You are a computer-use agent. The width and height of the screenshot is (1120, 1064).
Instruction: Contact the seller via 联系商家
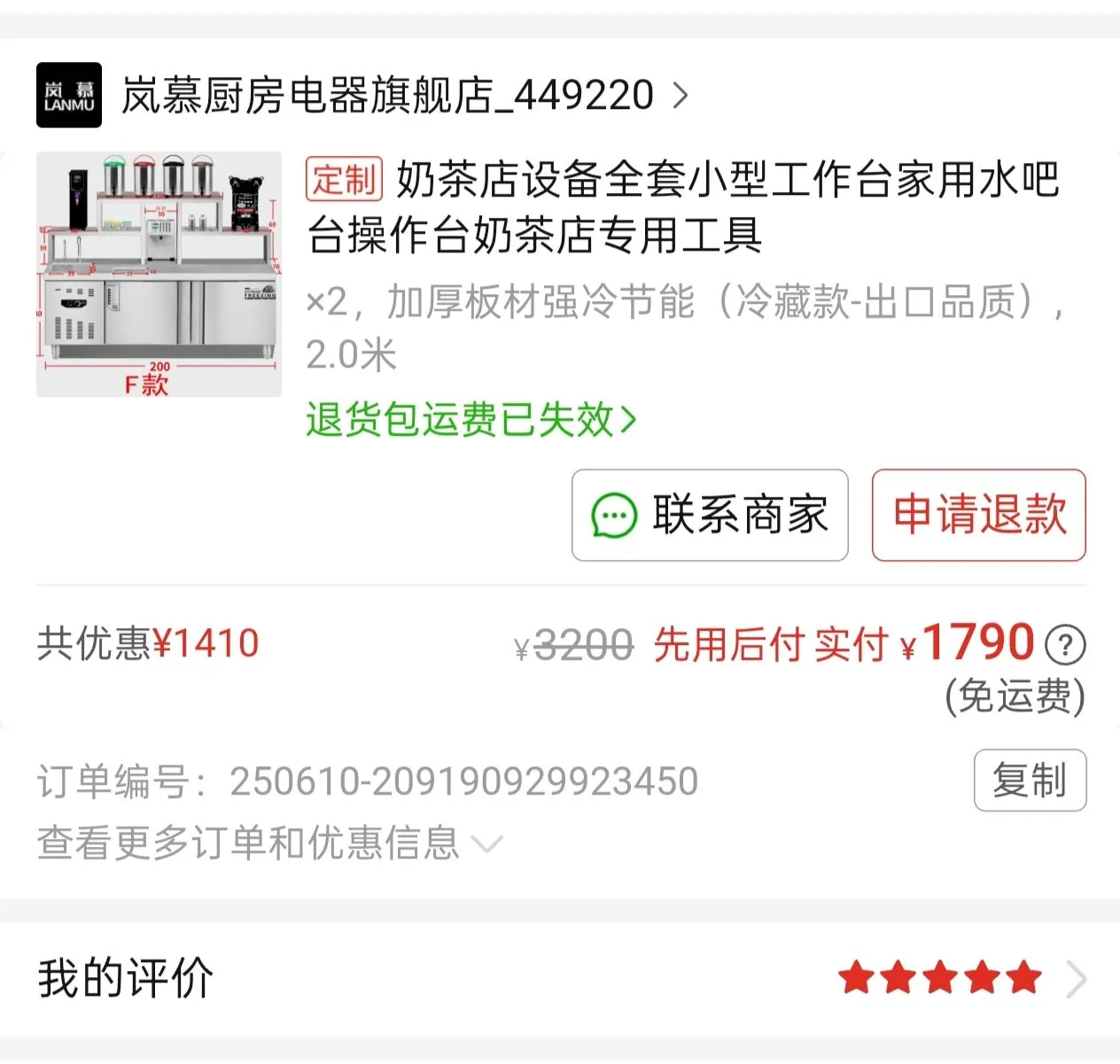coord(710,516)
